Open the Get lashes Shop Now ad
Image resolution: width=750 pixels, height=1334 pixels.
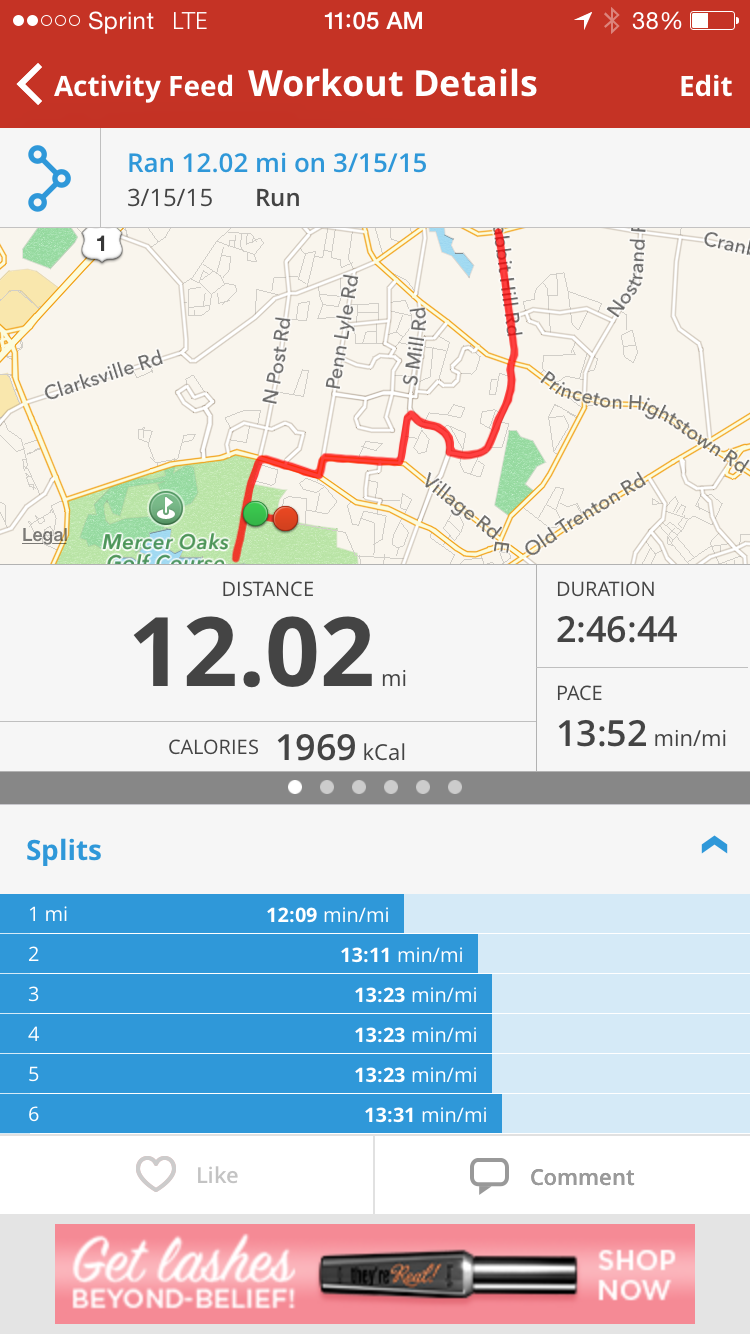pyautogui.click(x=375, y=1273)
